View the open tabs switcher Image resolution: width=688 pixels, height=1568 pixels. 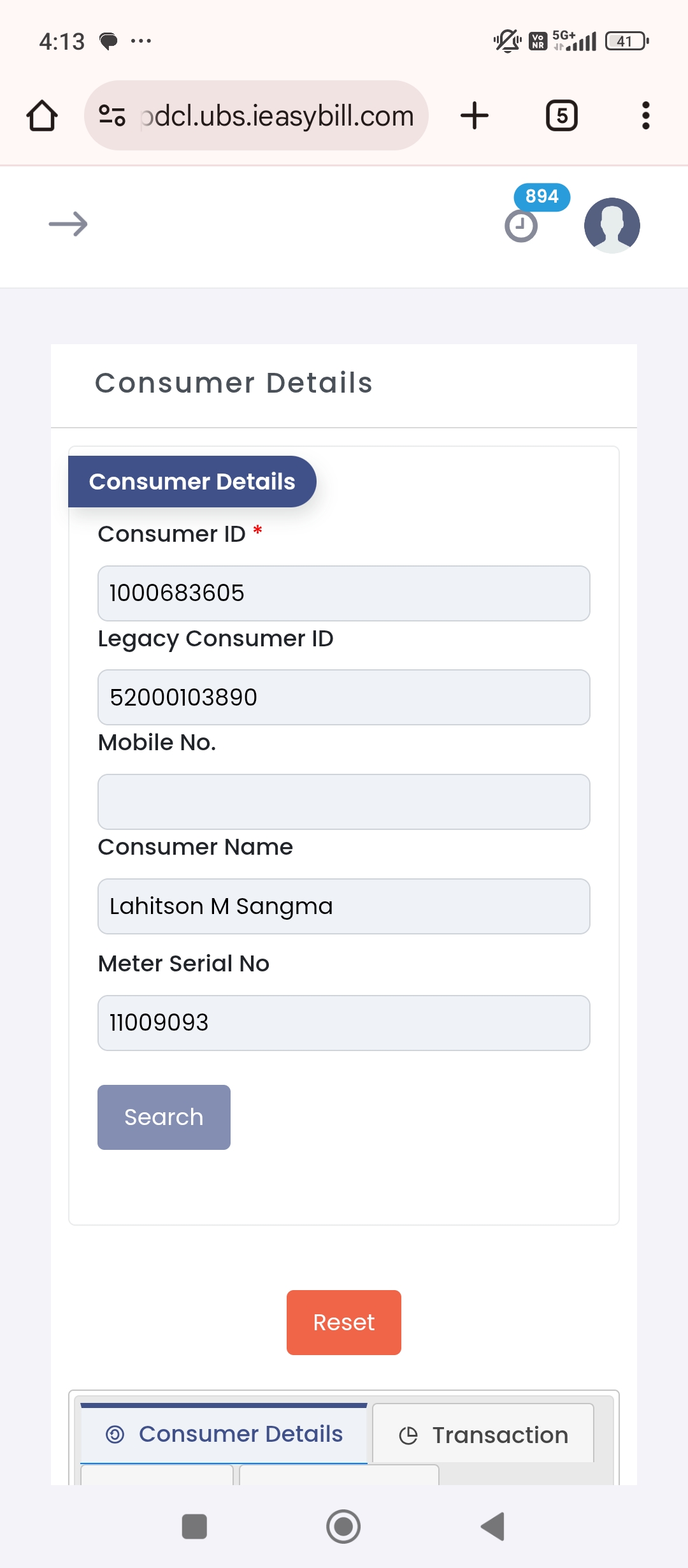pos(562,115)
